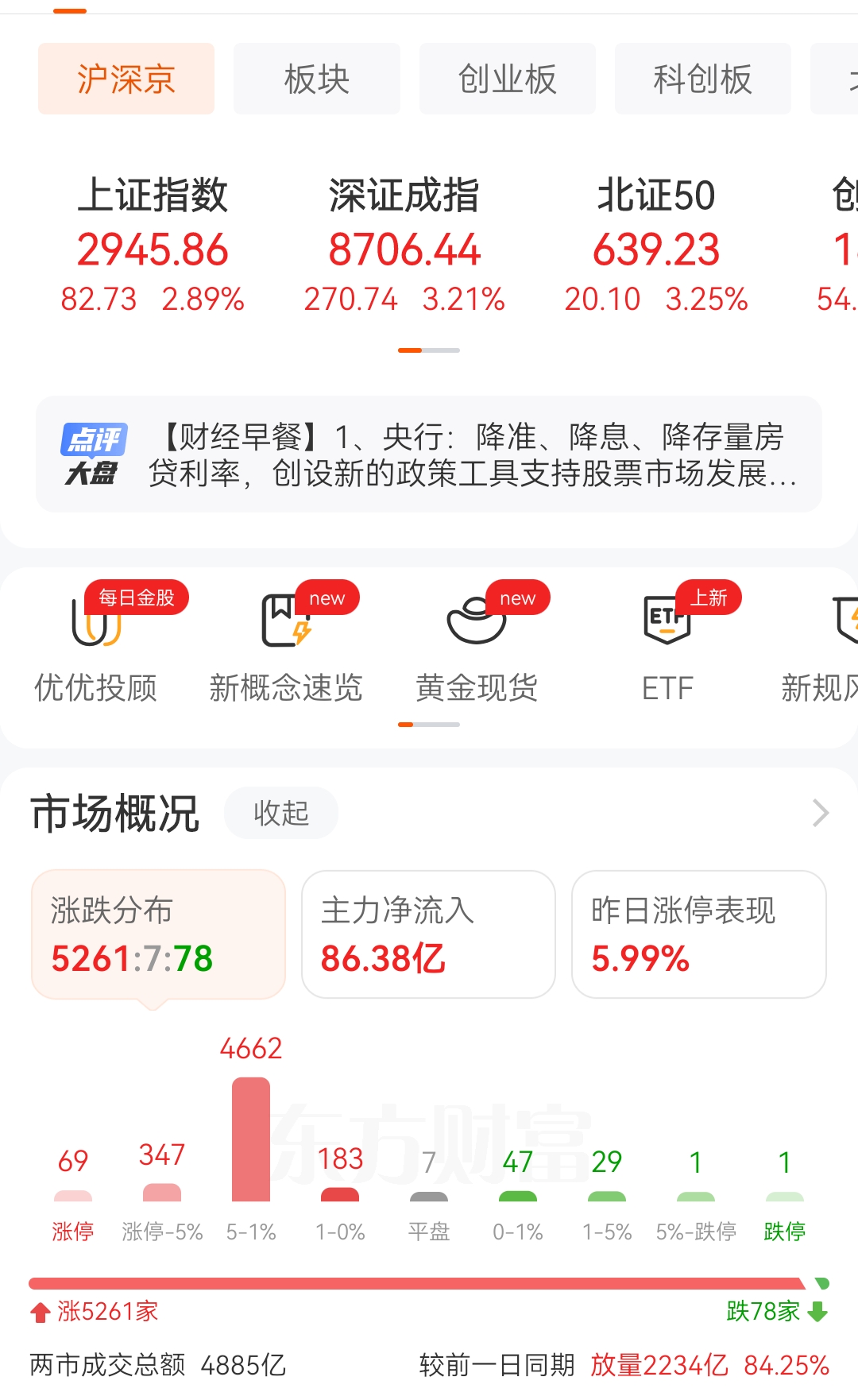Switch to the 科创板 tab
The width and height of the screenshot is (858, 1400).
pos(702,78)
